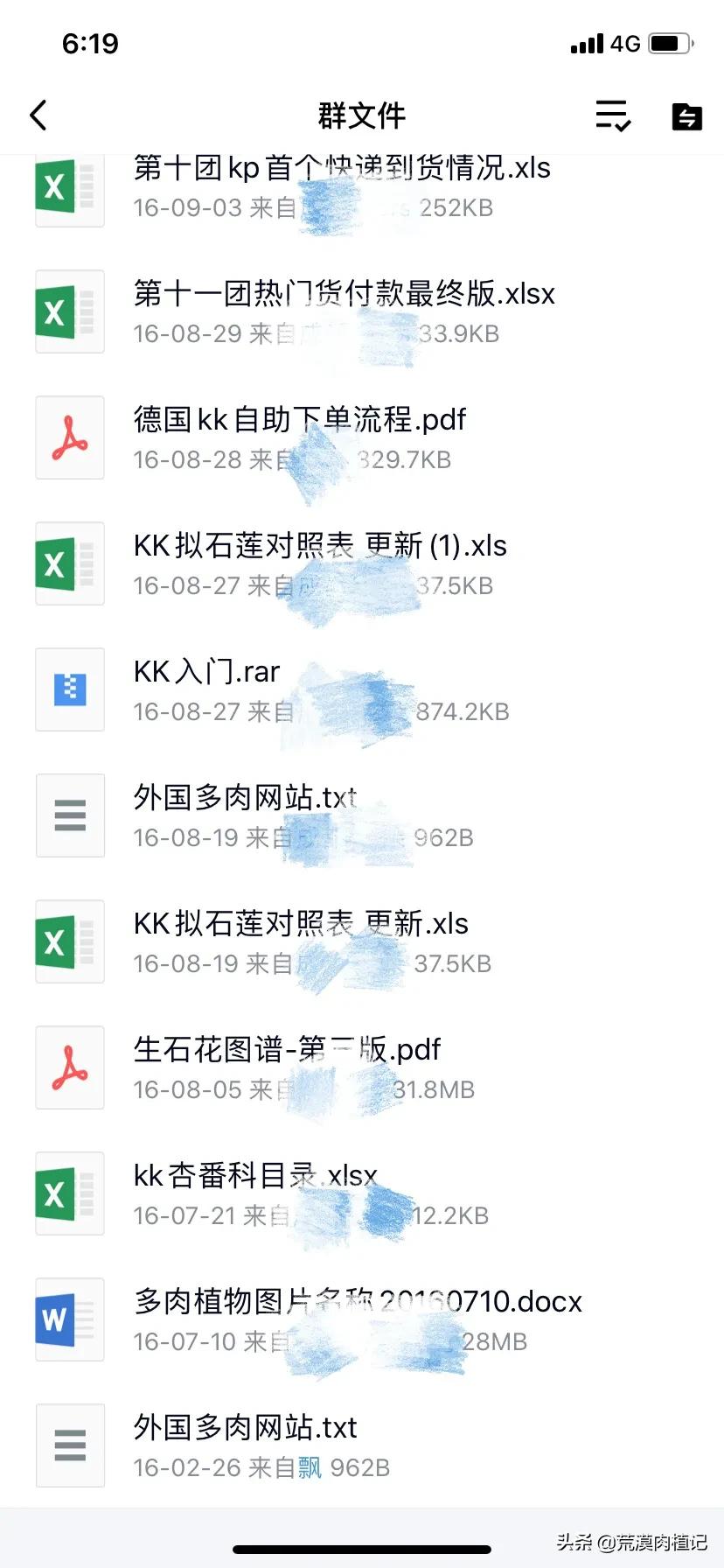This screenshot has width=724, height=1568.
Task: Open KK拟石莲对照表 更新 (1).xls
Action: [320, 545]
